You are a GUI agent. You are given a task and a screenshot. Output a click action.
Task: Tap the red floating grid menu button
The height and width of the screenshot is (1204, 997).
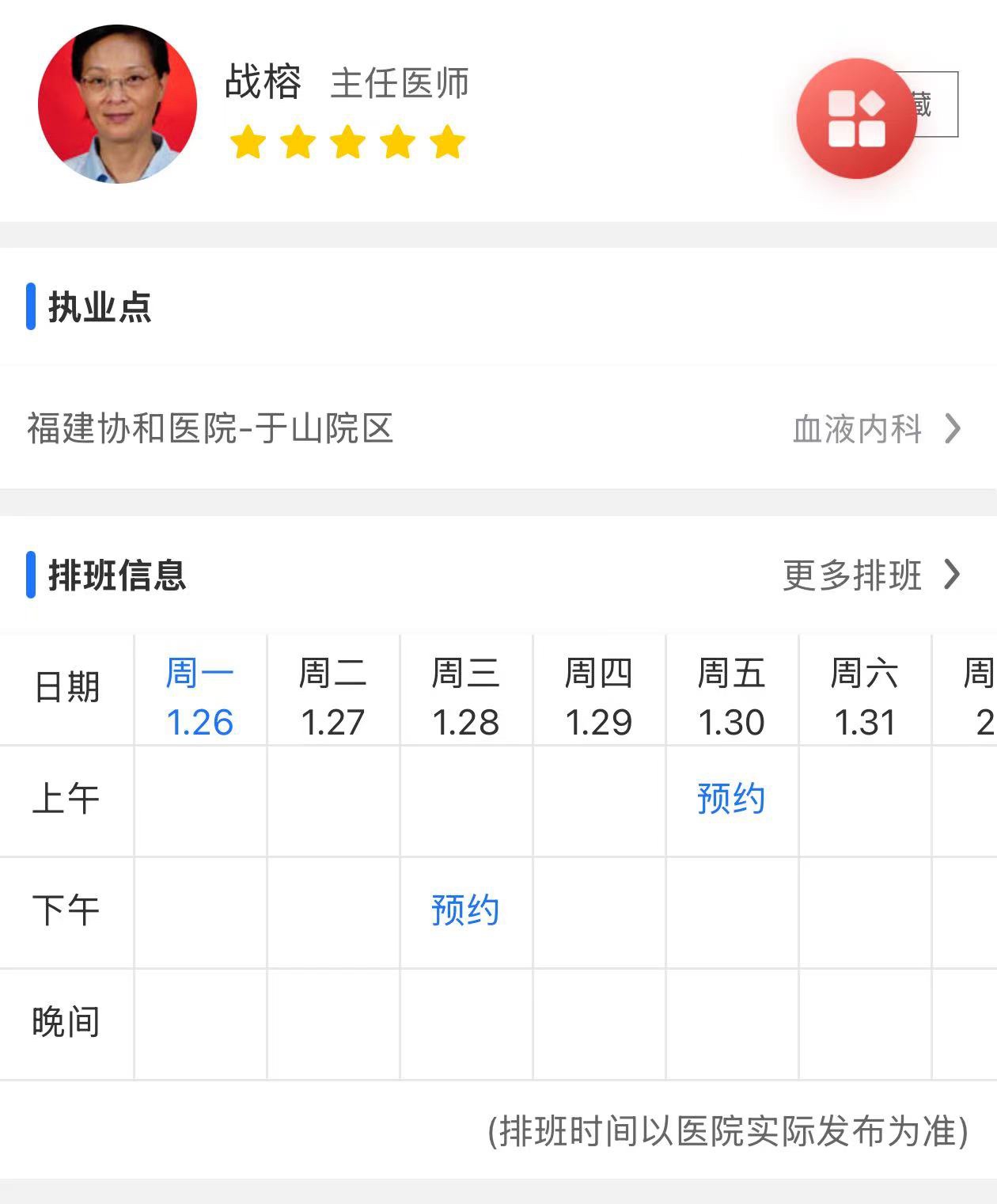[x=856, y=119]
